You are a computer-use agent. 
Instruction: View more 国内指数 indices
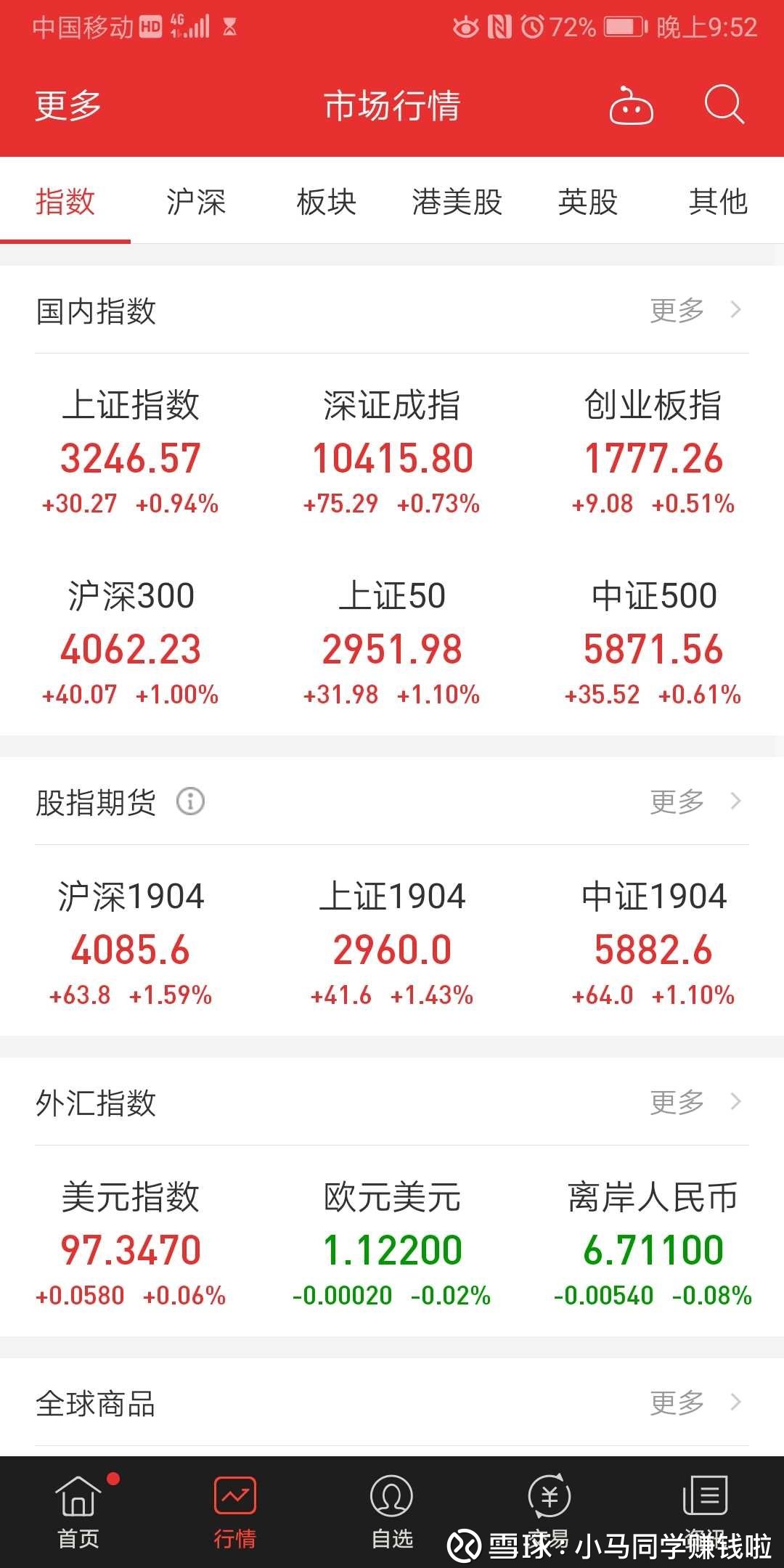(x=695, y=311)
